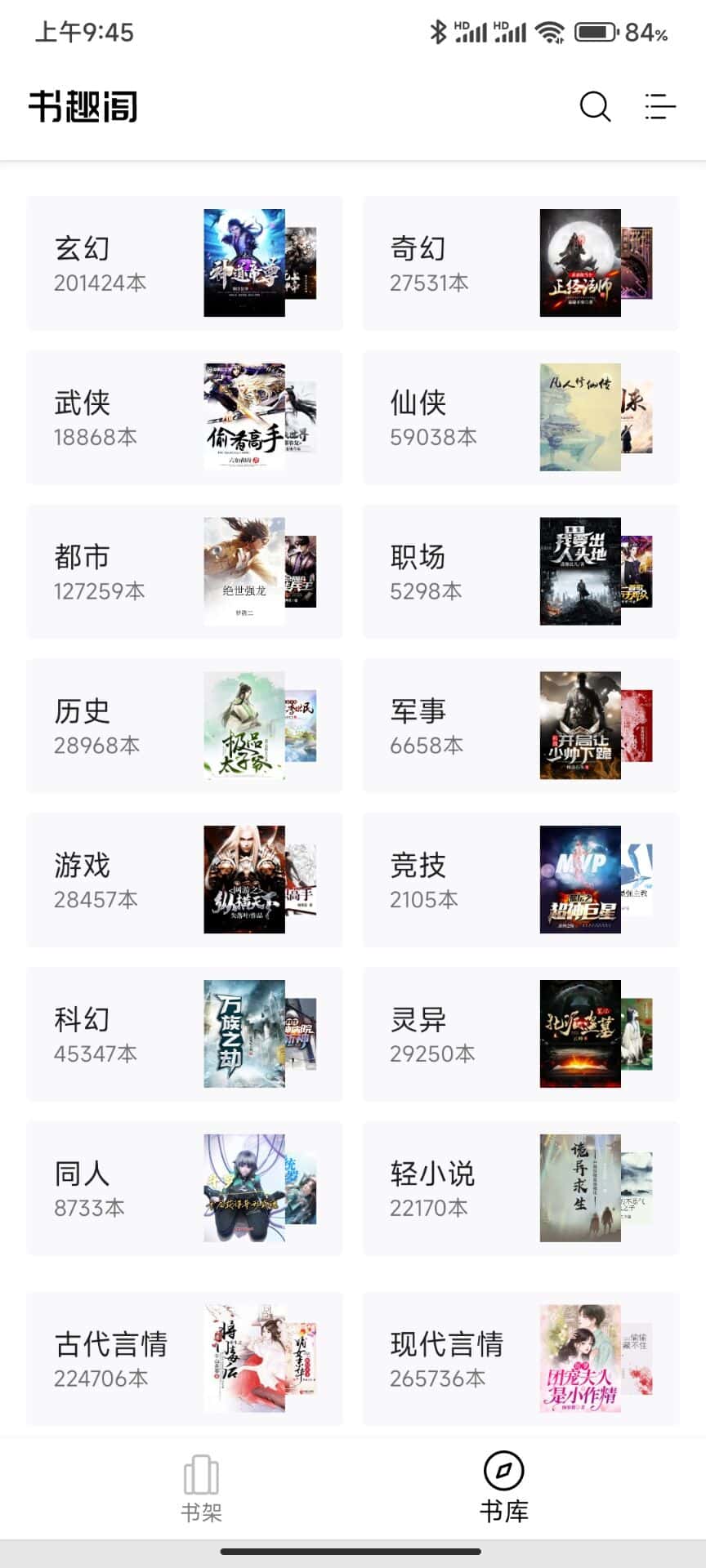Open the 军事 category
706x1568 pixels.
[x=521, y=725]
